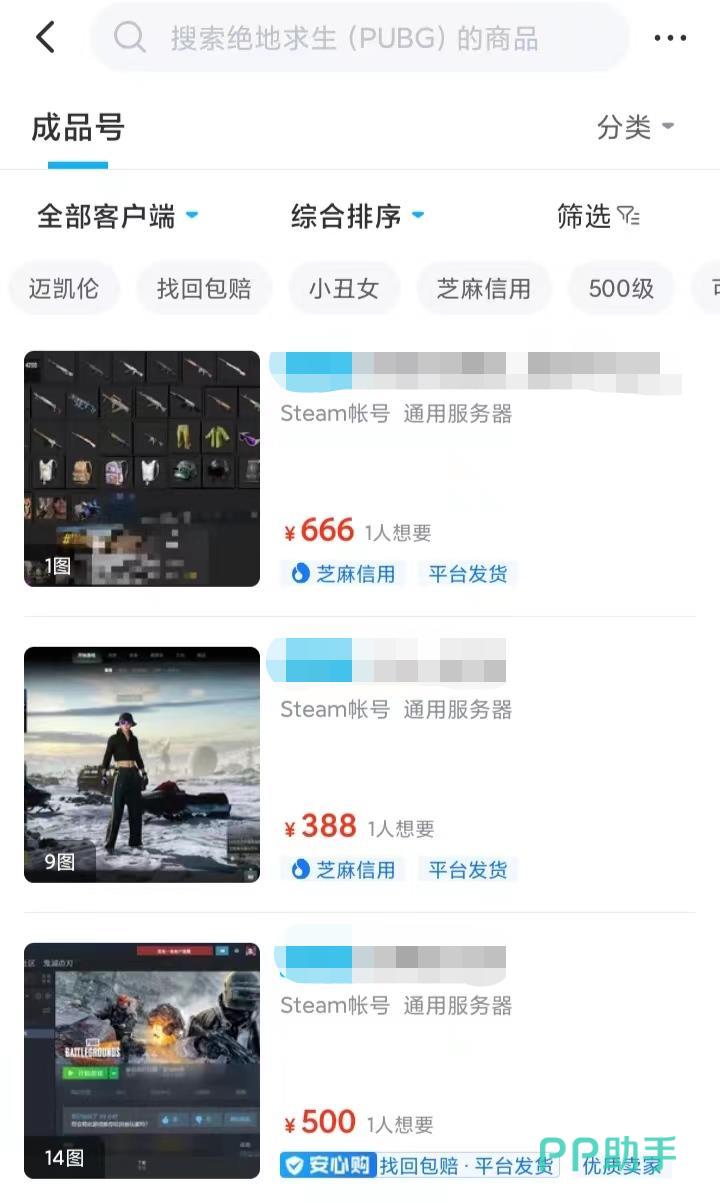
Task: Open the three-dot overflow menu
Action: coord(670,38)
